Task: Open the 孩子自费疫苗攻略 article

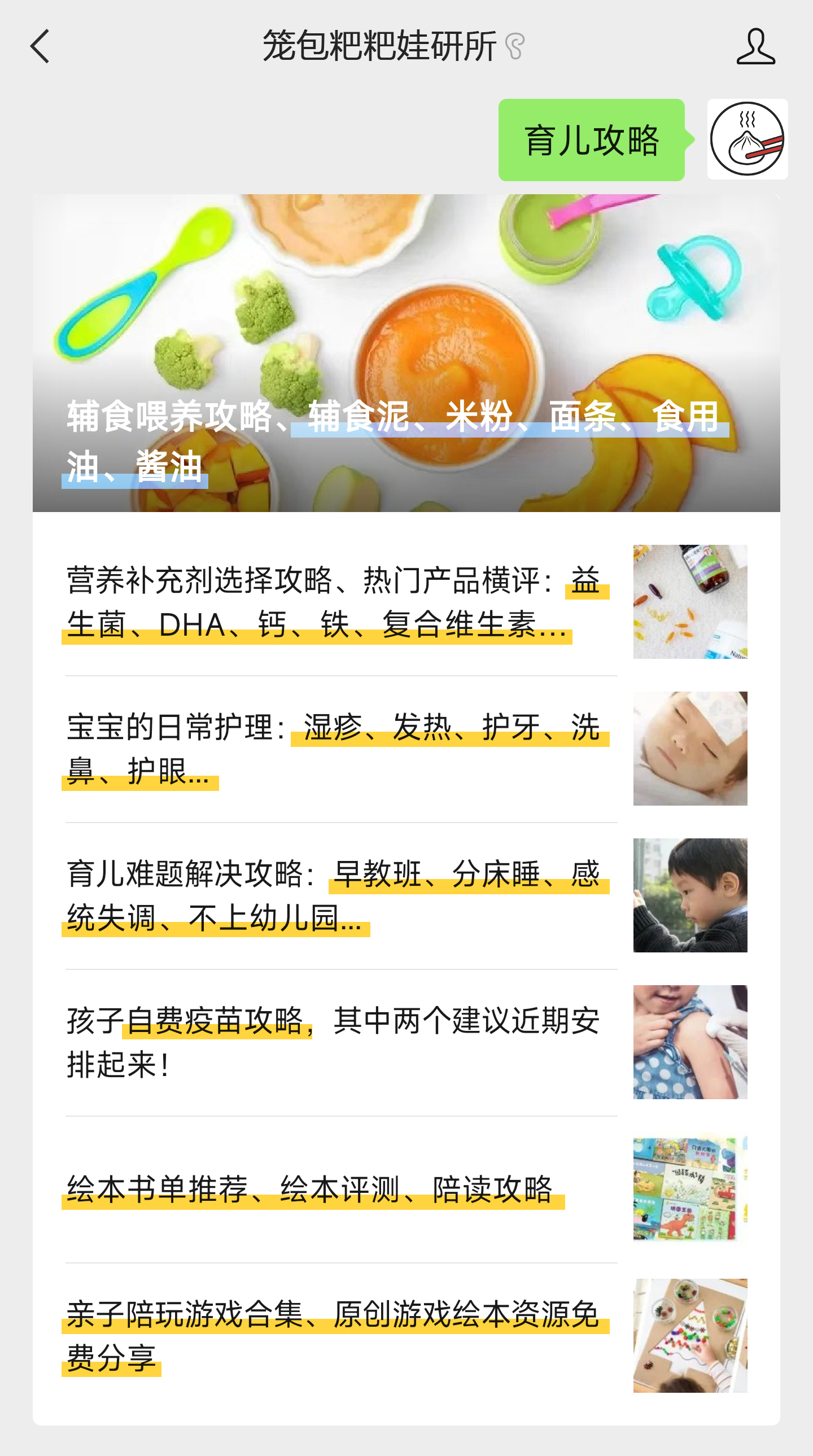Action: click(339, 1042)
